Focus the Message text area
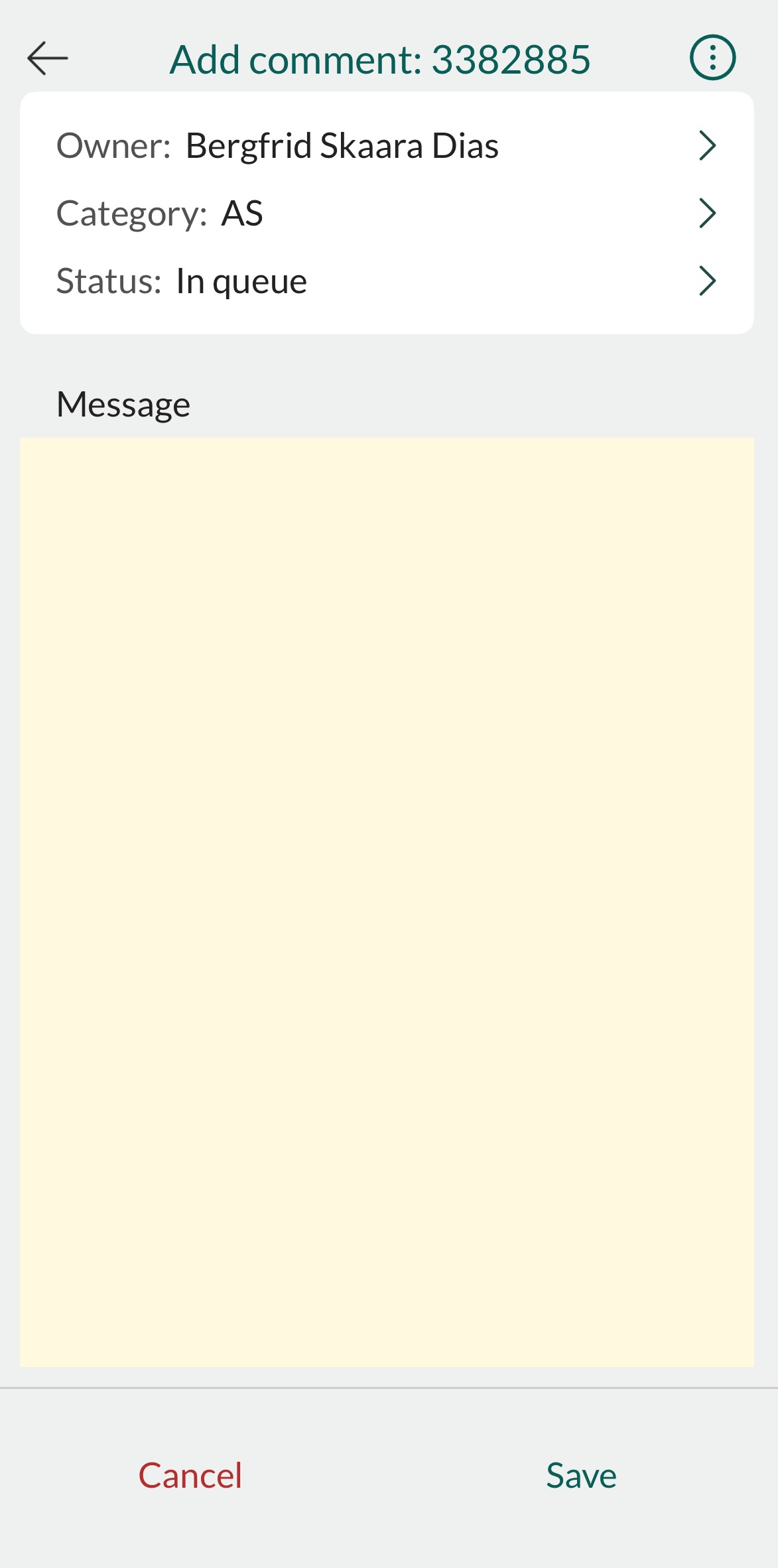778x1568 pixels. pyautogui.click(x=387, y=902)
